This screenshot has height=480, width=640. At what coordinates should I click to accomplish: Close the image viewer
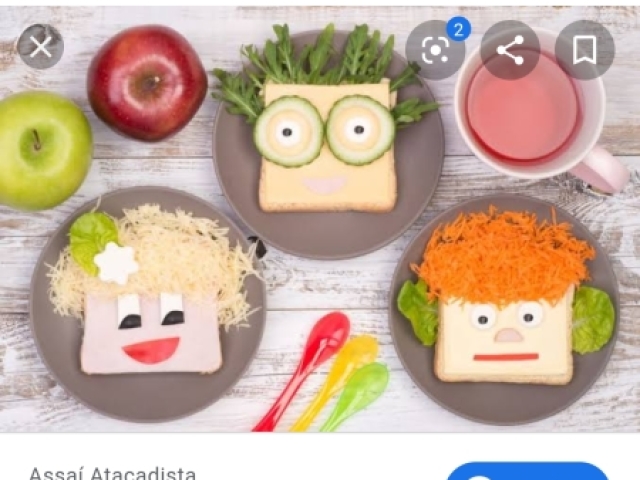coord(41,46)
